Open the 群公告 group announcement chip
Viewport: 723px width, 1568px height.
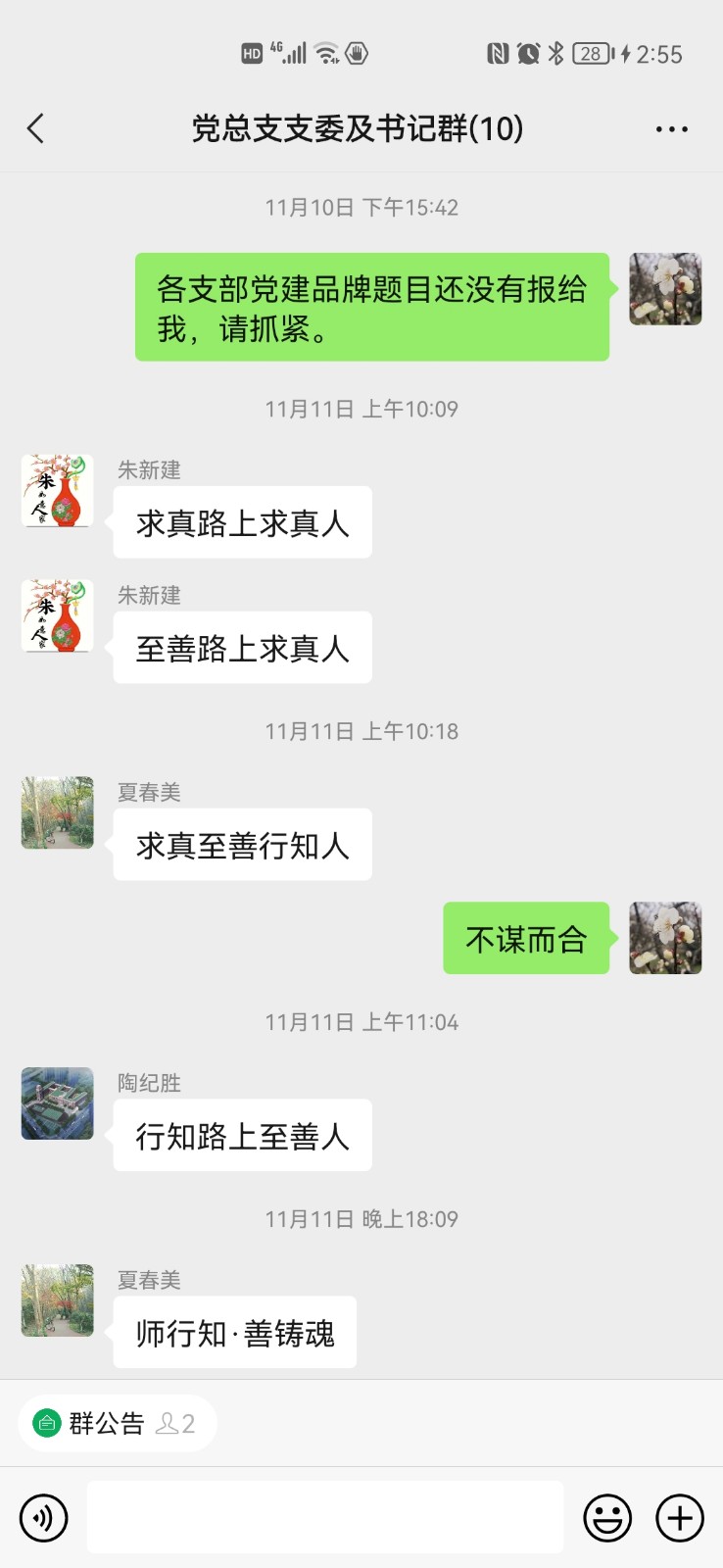[x=116, y=1423]
